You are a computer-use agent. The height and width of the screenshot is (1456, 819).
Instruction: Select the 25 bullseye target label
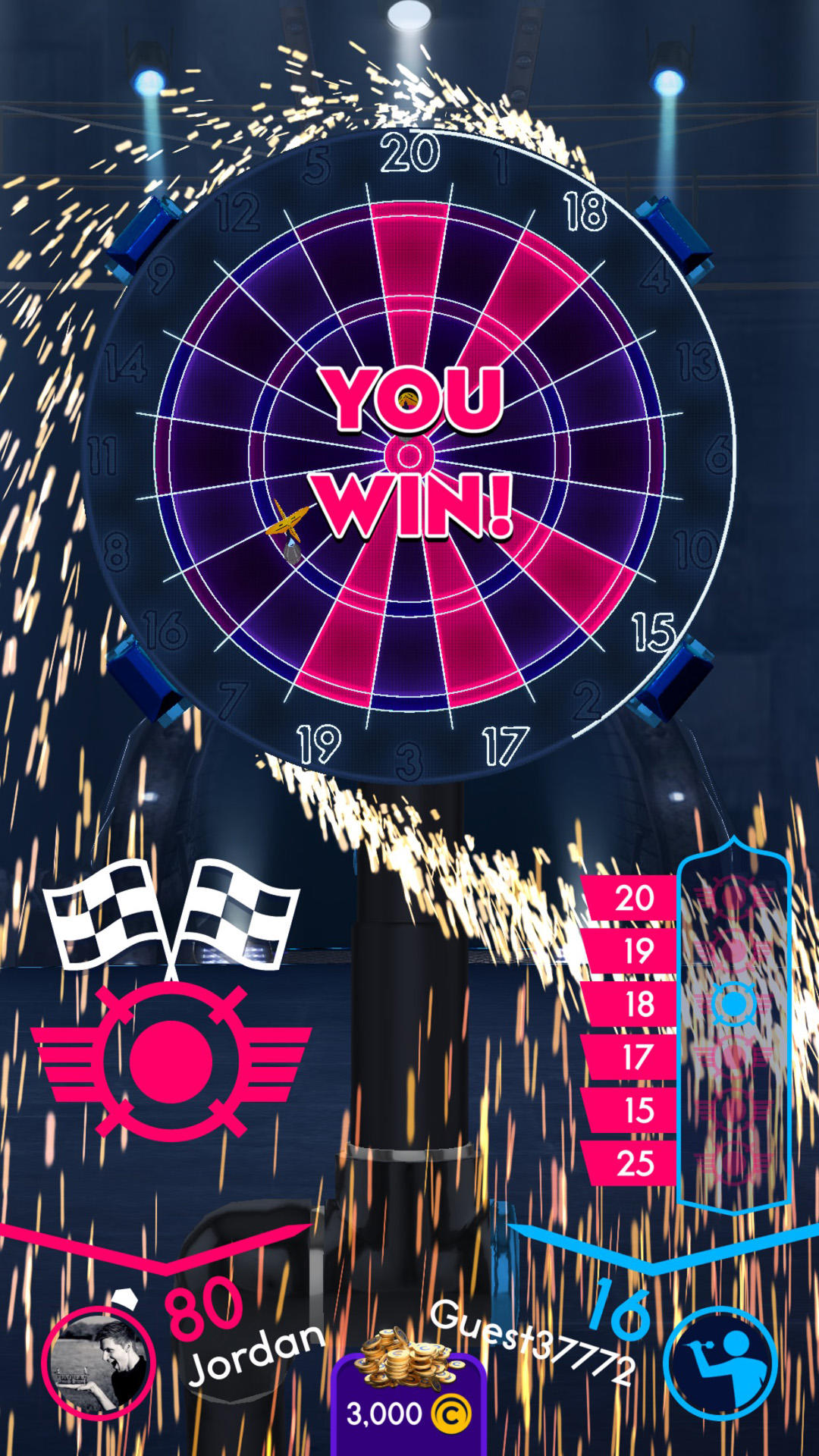coord(637,1160)
